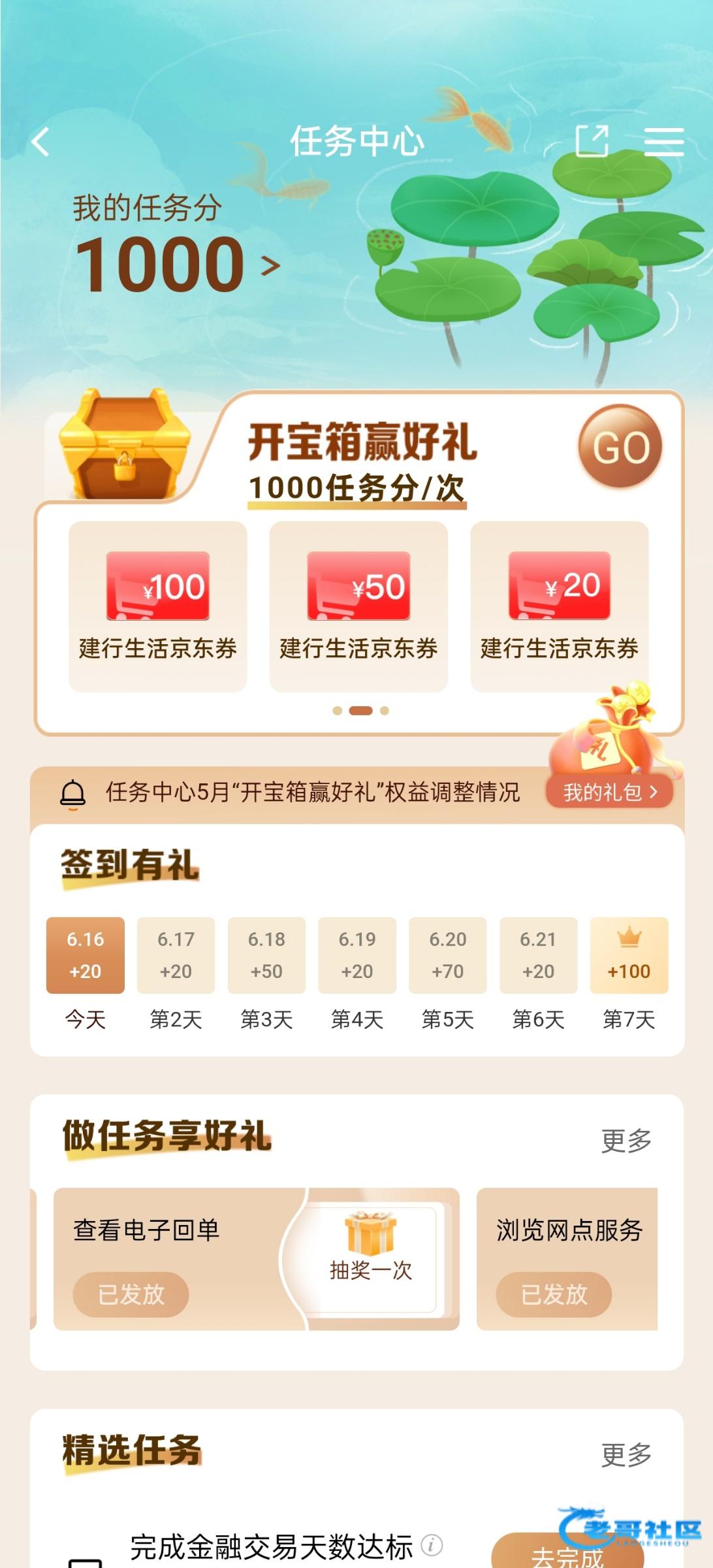Open my task points 1000 details
Screen dimensions: 713x1568
[x=177, y=263]
